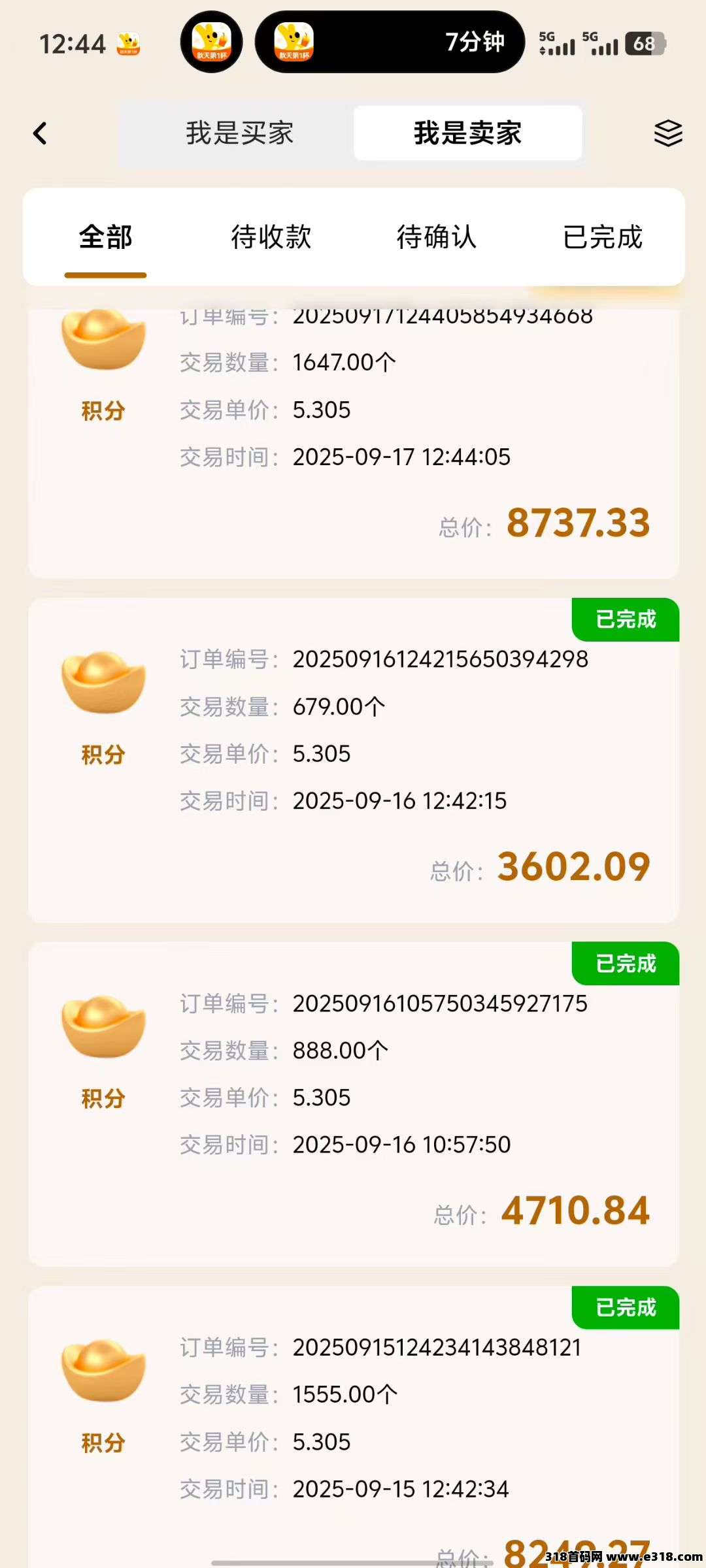Viewport: 706px width, 1568px height.
Task: Open the order totaling 8737.33
Action: 353,444
